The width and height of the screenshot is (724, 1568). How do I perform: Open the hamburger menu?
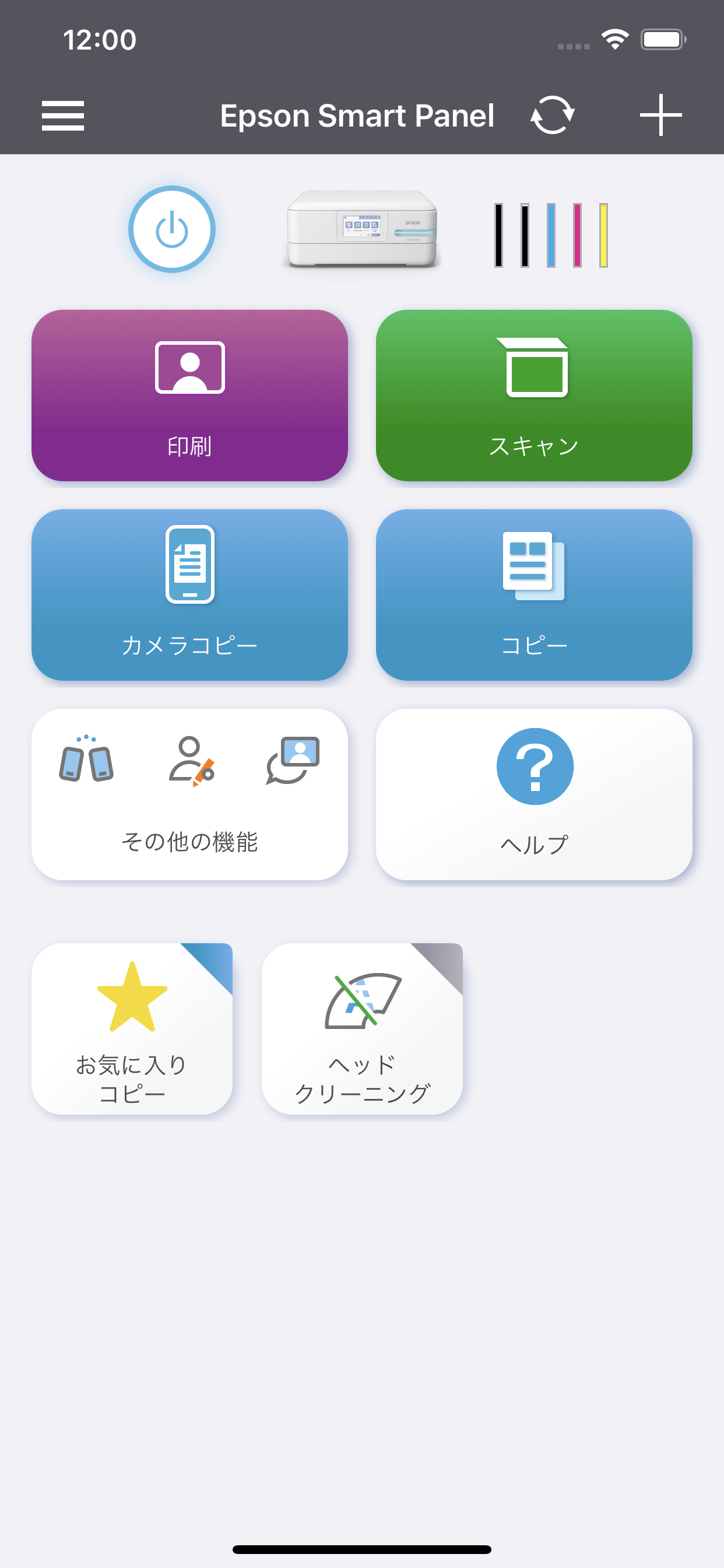pos(63,116)
